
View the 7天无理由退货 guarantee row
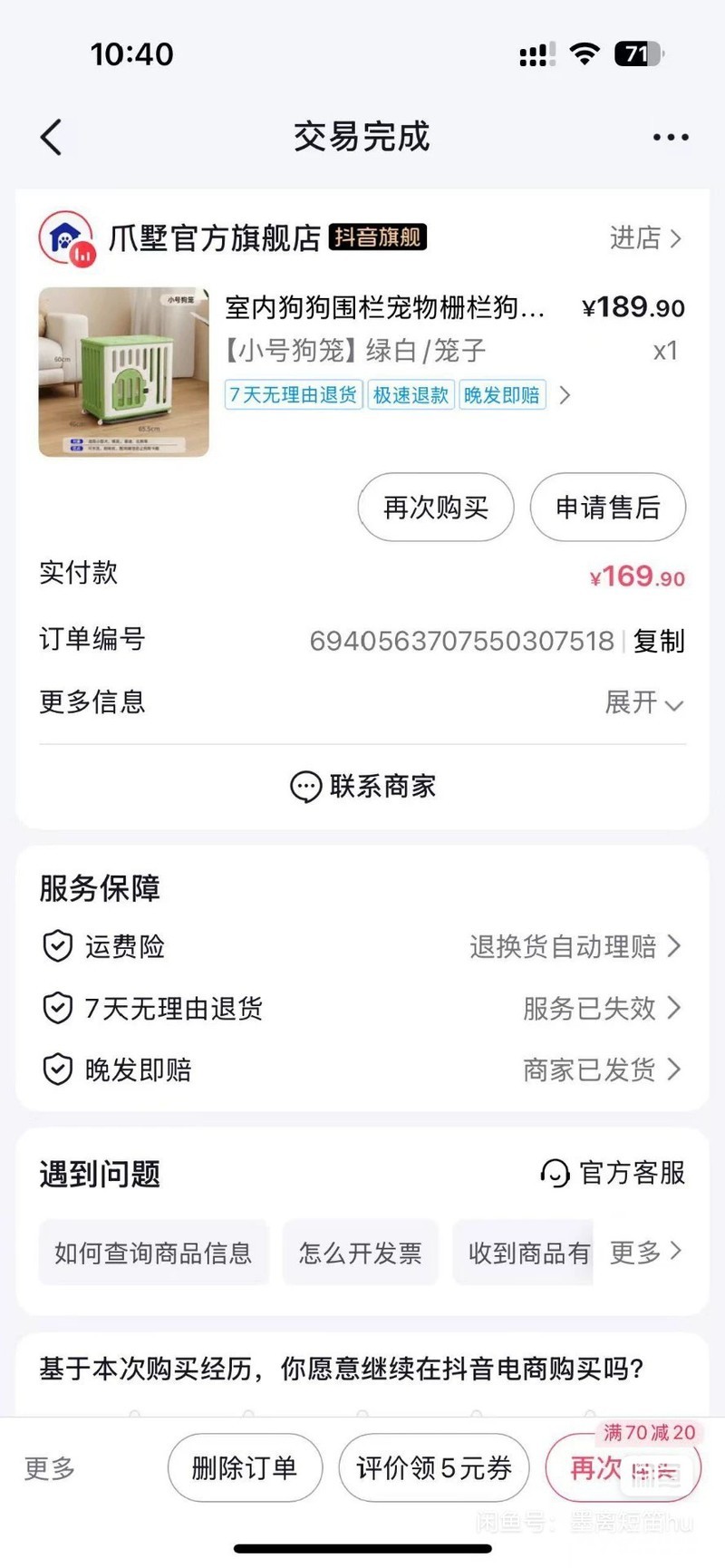[x=362, y=1008]
